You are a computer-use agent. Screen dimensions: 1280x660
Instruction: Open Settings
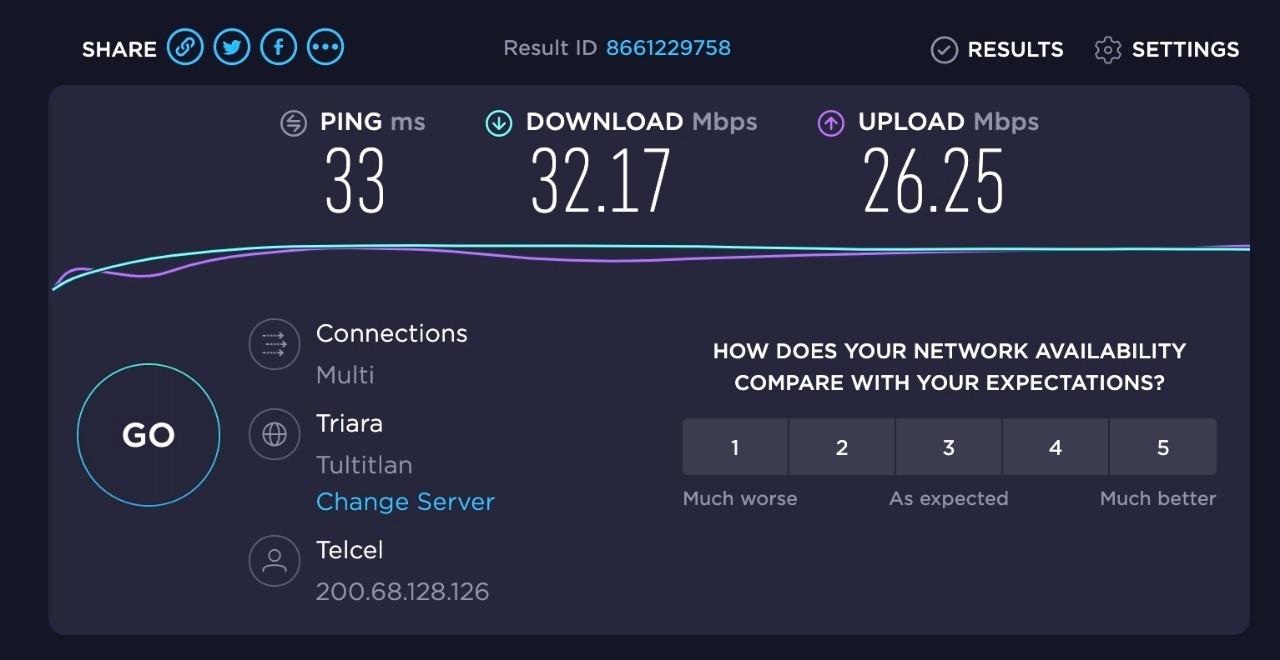click(x=1167, y=49)
